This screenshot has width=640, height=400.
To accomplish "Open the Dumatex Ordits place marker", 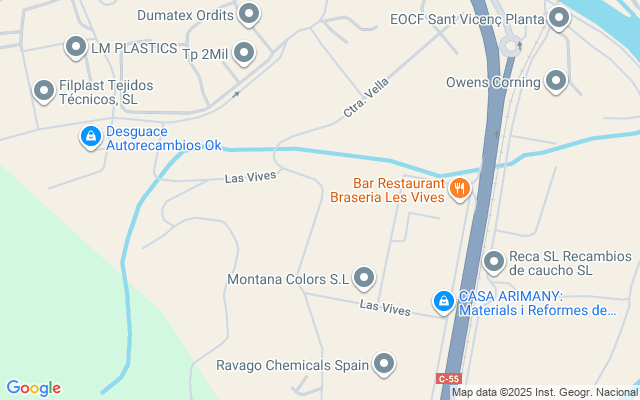I will tap(250, 14).
